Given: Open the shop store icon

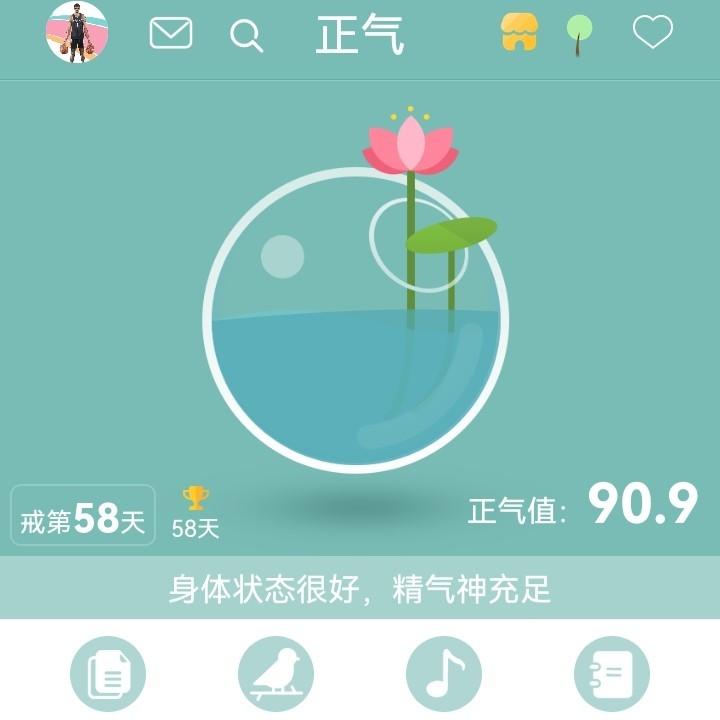Looking at the screenshot, I should (x=519, y=33).
